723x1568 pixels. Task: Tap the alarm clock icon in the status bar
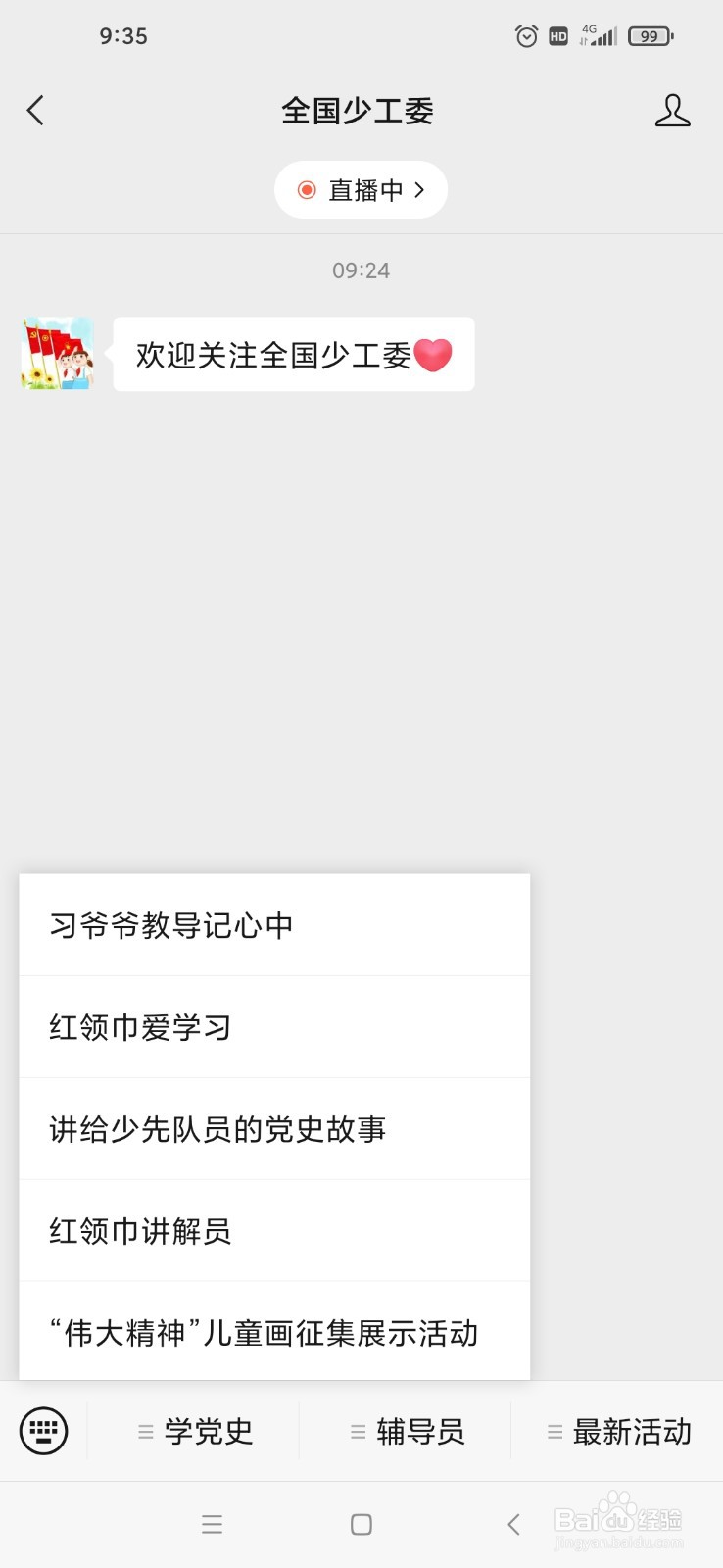[x=525, y=35]
